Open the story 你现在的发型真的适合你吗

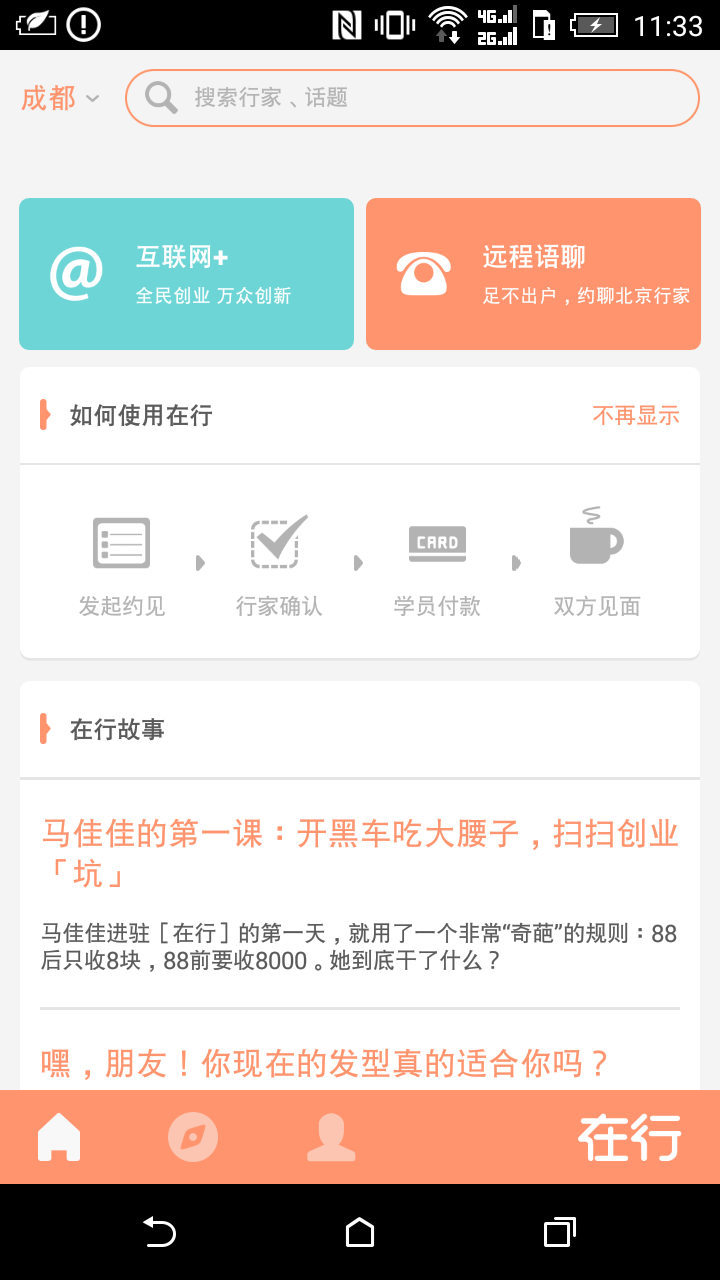[326, 1063]
